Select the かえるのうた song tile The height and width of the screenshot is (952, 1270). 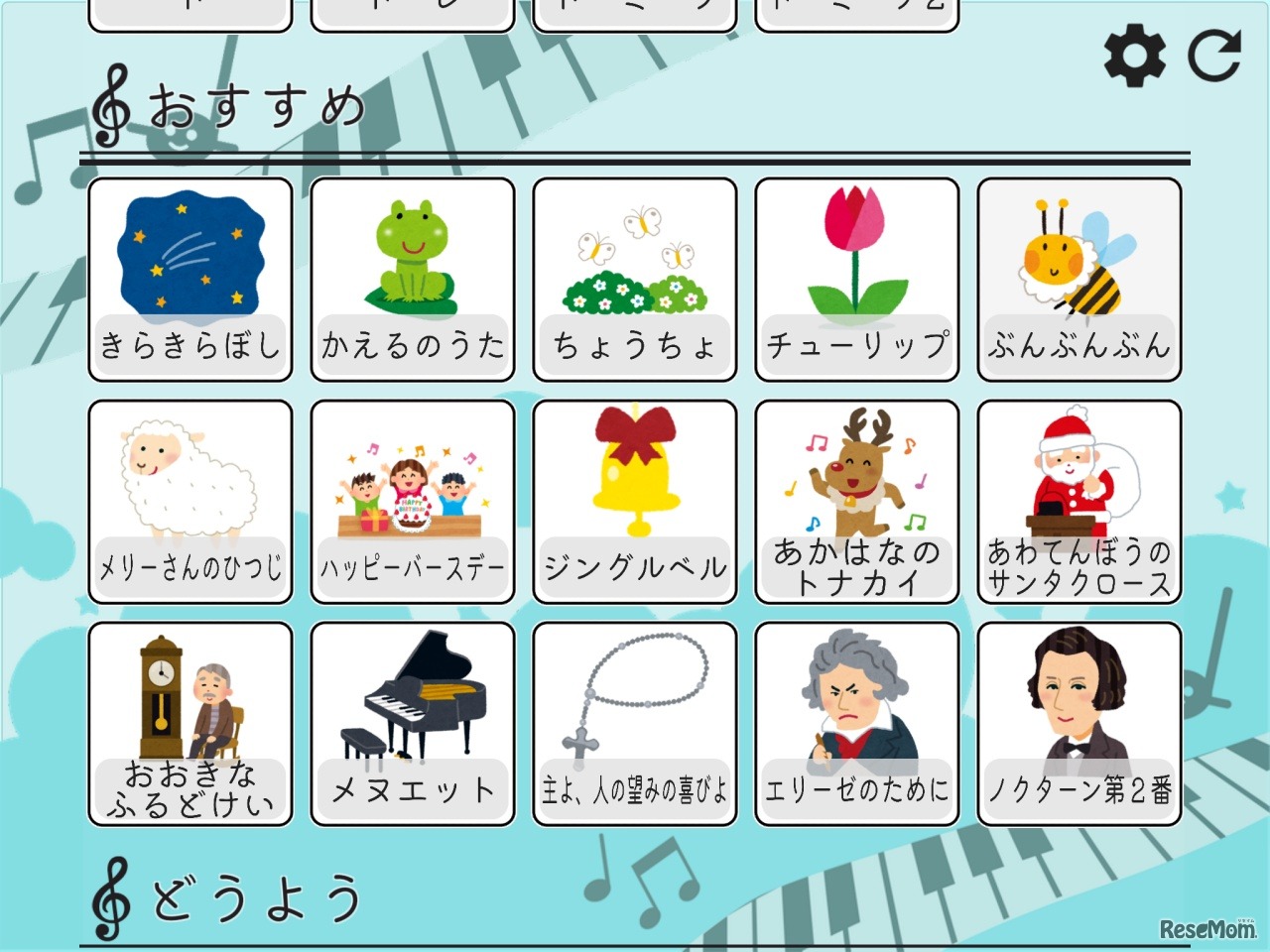point(413,280)
